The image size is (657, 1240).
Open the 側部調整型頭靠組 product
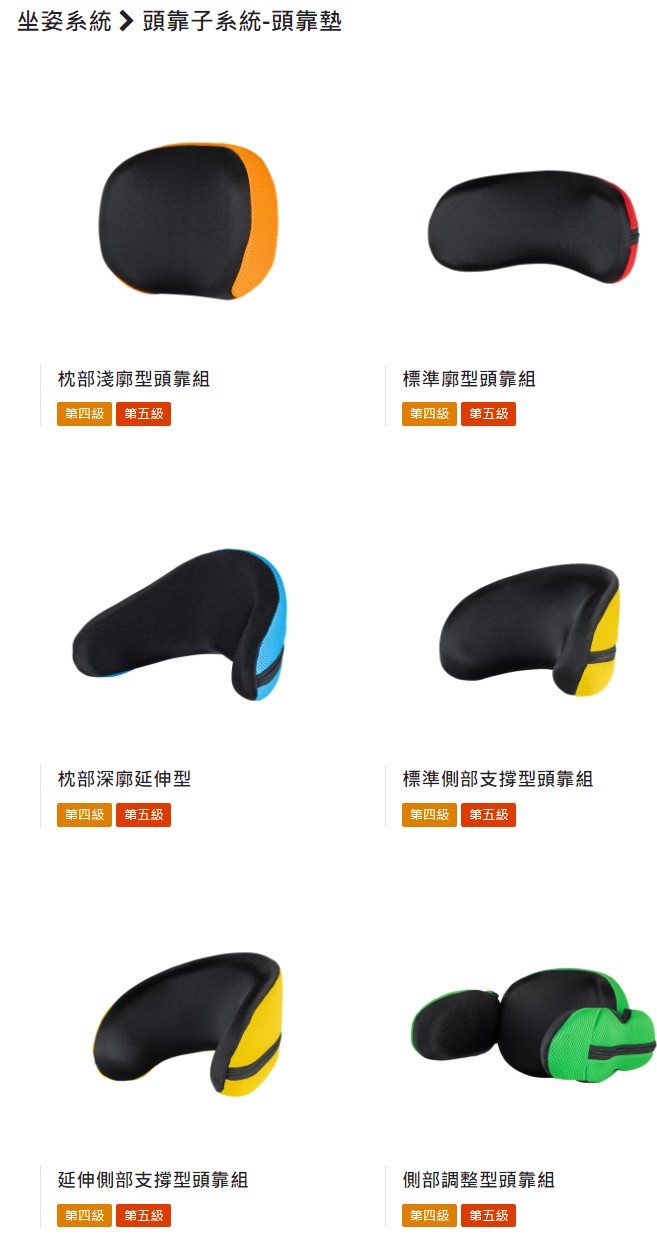pos(478,1180)
